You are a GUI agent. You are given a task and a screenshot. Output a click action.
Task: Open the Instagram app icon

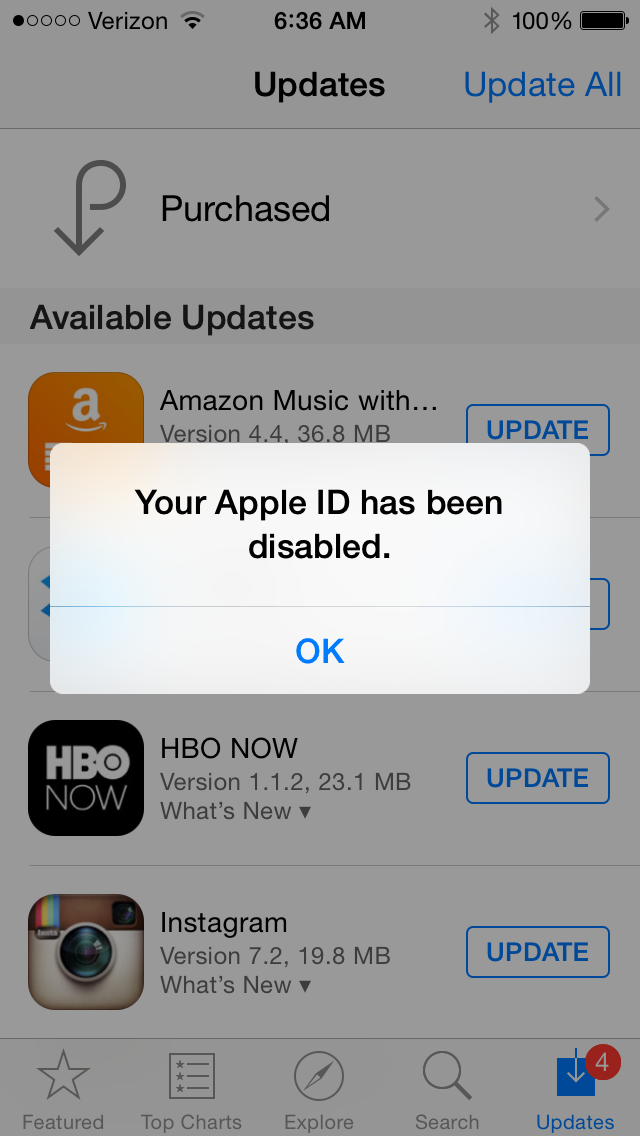86,951
